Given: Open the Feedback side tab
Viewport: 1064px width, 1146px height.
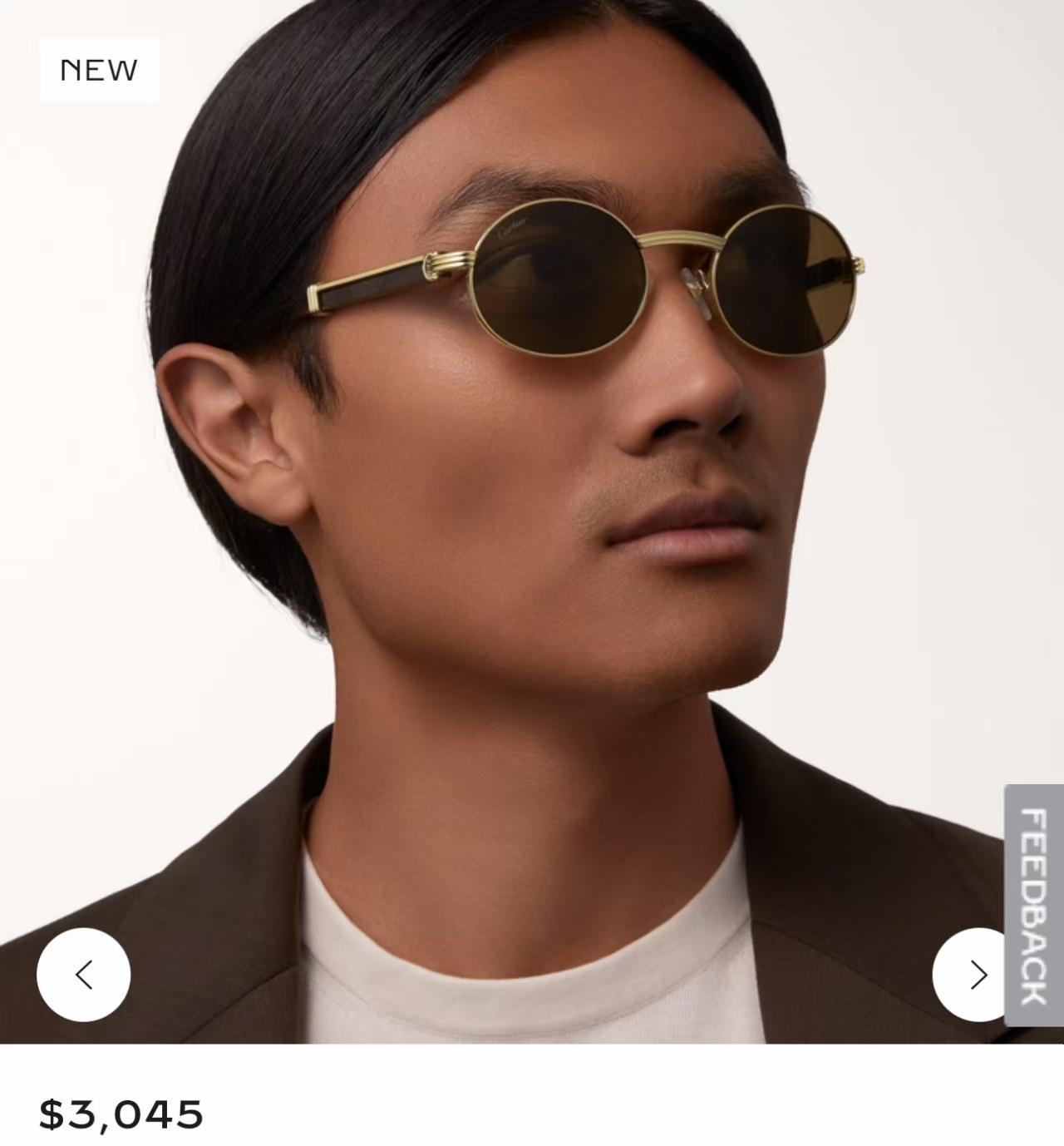Looking at the screenshot, I should click(x=1033, y=906).
